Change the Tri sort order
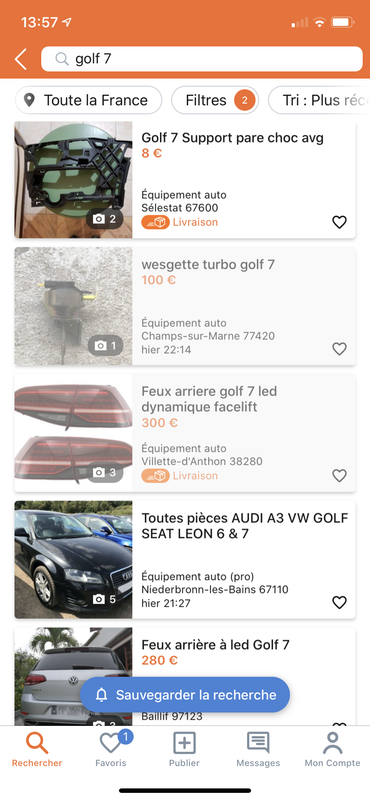The height and width of the screenshot is (800, 370). point(319,100)
